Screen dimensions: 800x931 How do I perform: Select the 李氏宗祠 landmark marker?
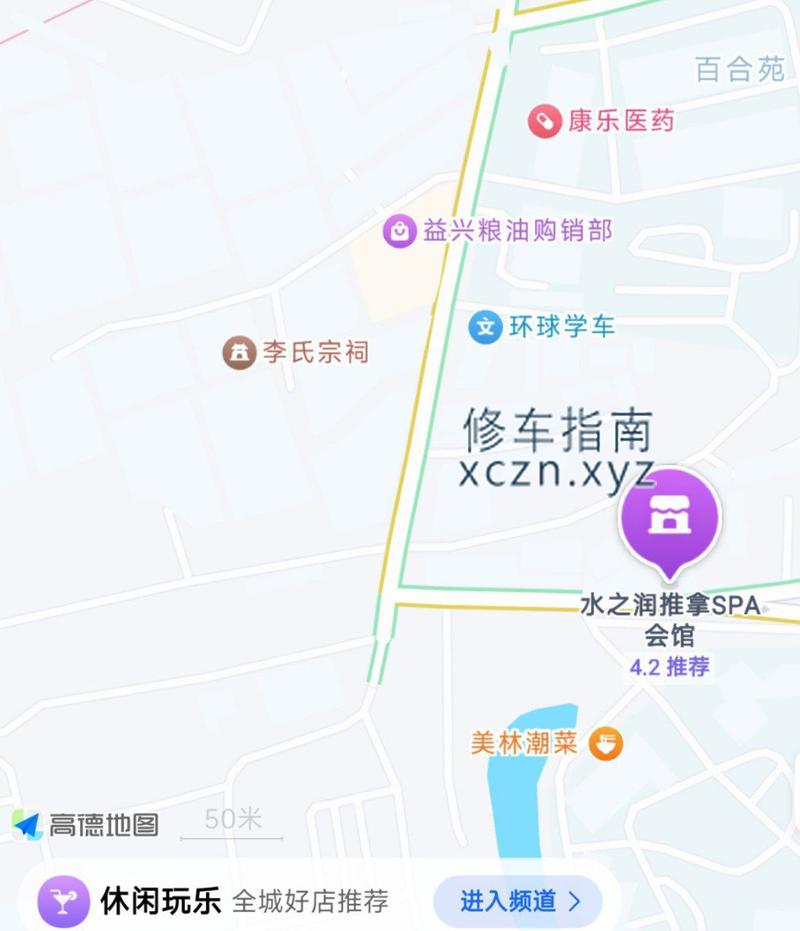pyautogui.click(x=240, y=352)
